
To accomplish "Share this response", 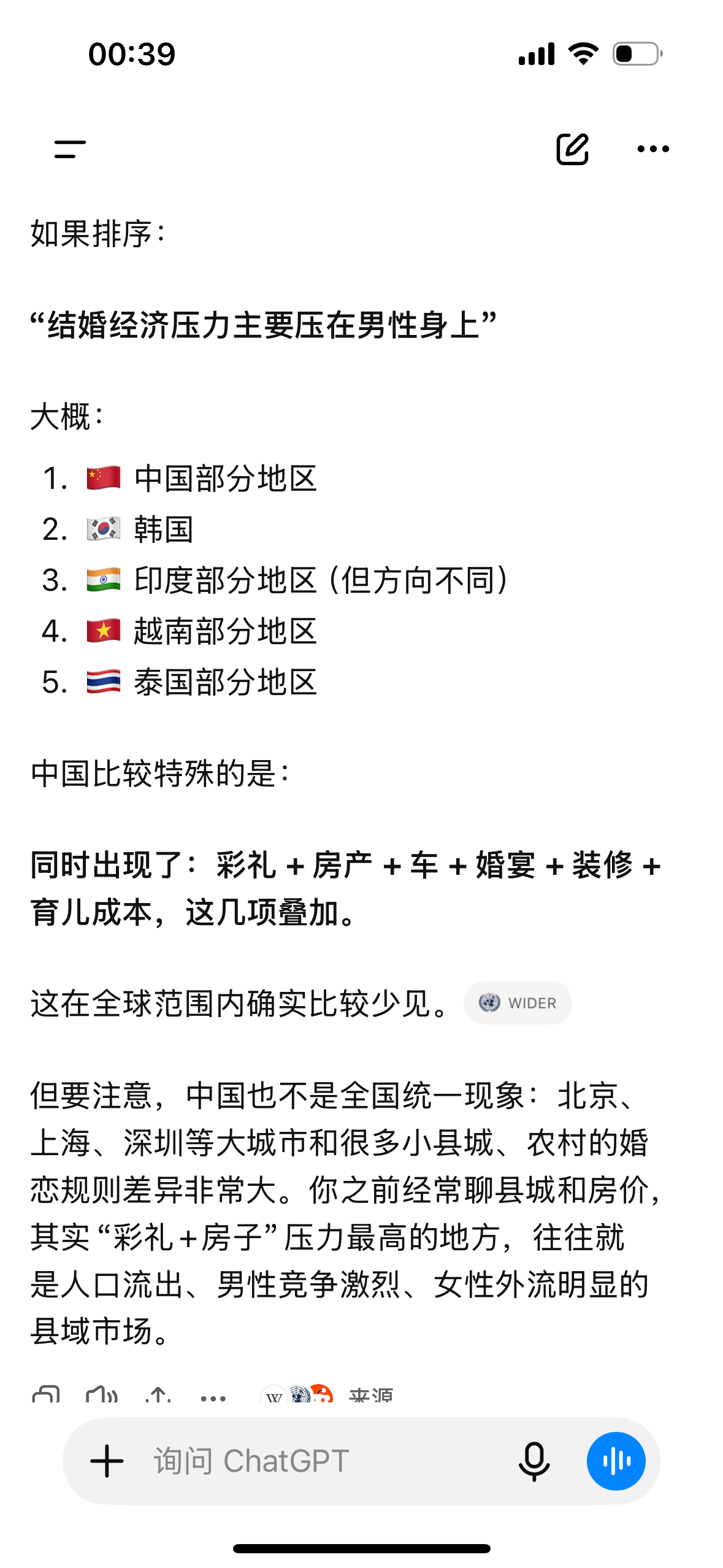I will click(158, 1396).
